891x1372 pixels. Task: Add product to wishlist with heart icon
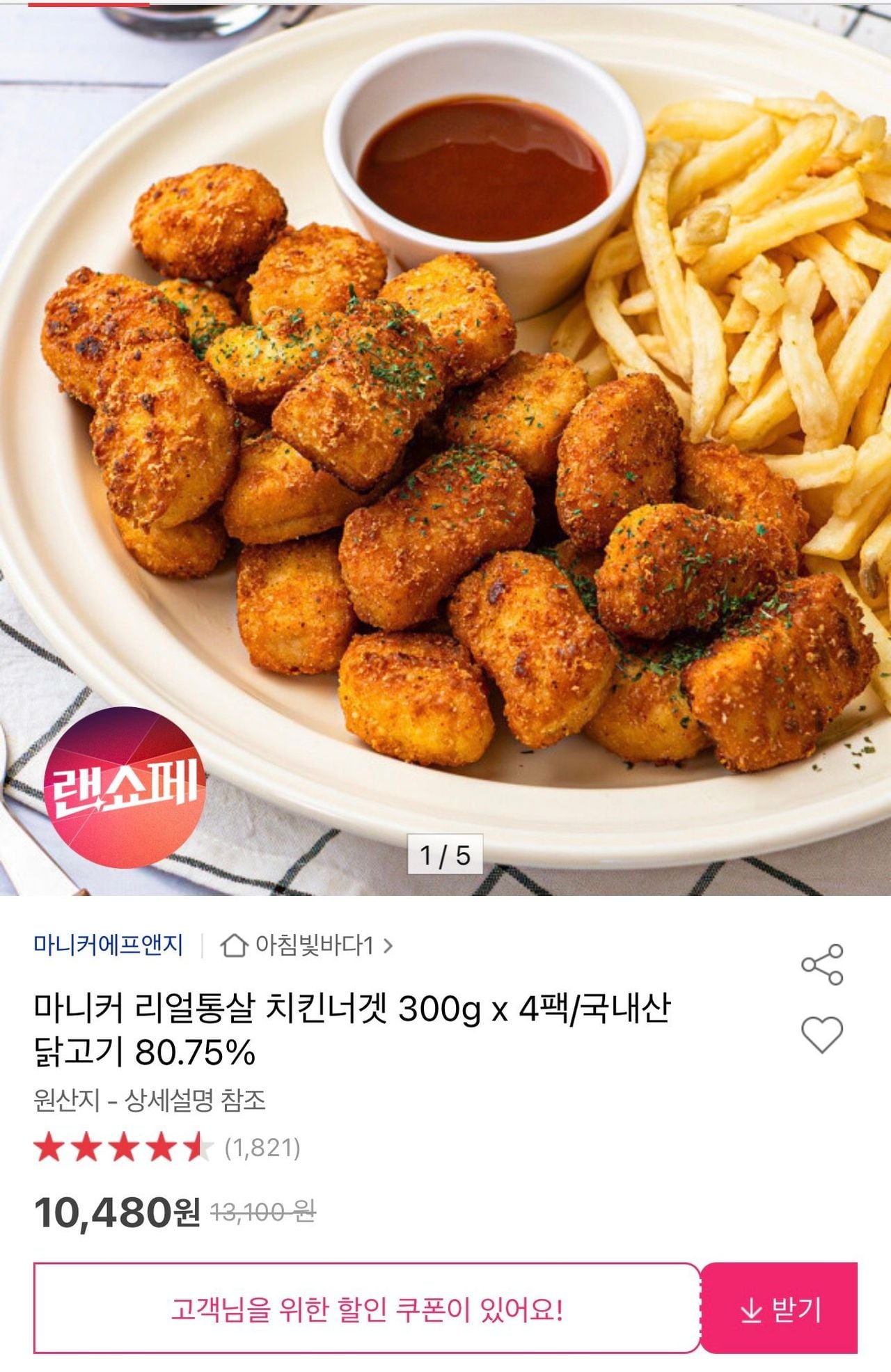point(822,1034)
